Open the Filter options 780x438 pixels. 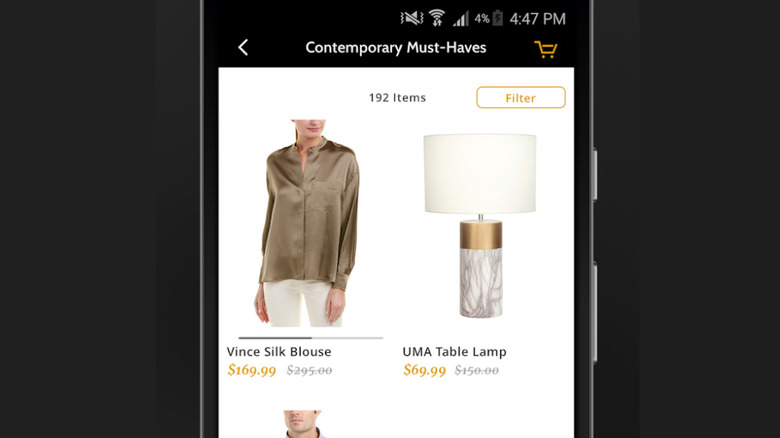[x=520, y=98]
